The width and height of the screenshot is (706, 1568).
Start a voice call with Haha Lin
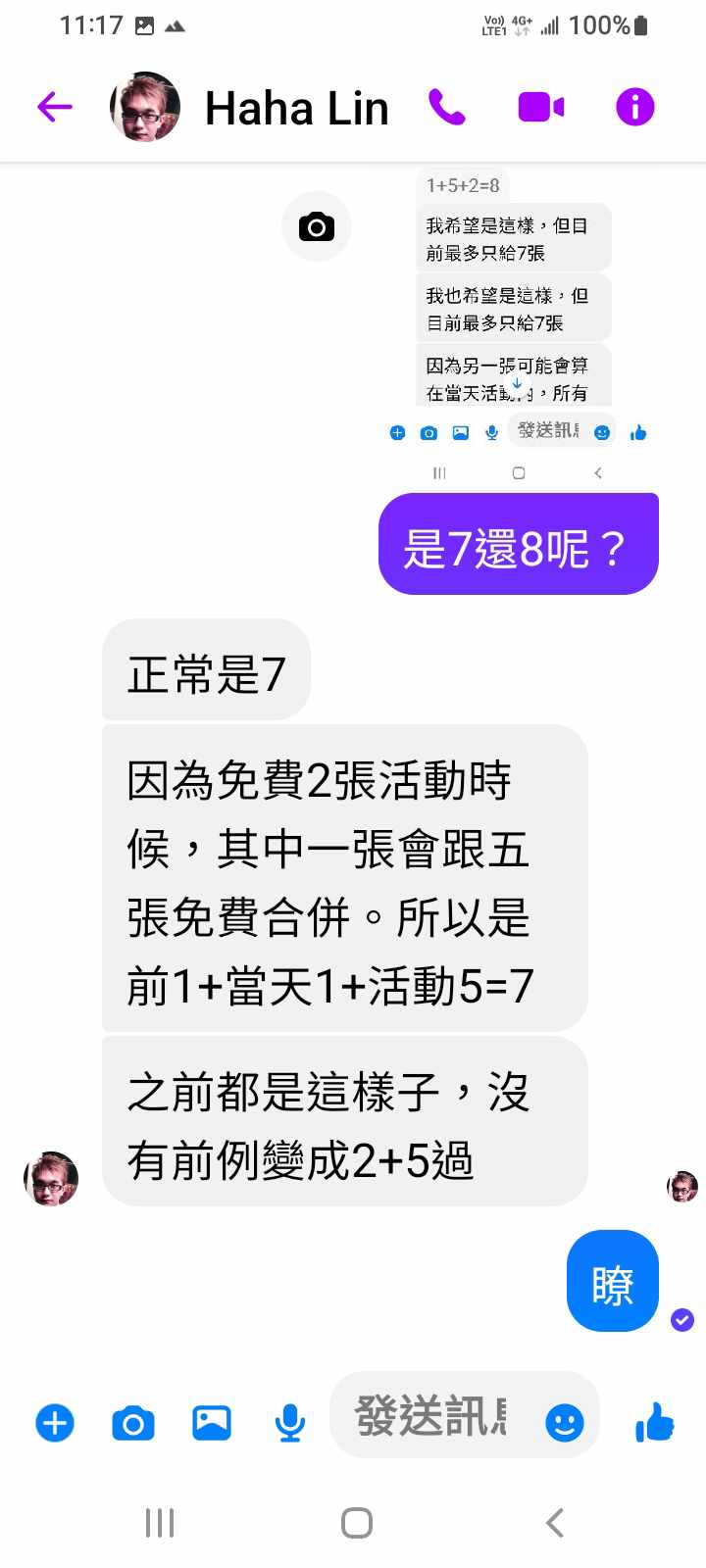tap(447, 107)
